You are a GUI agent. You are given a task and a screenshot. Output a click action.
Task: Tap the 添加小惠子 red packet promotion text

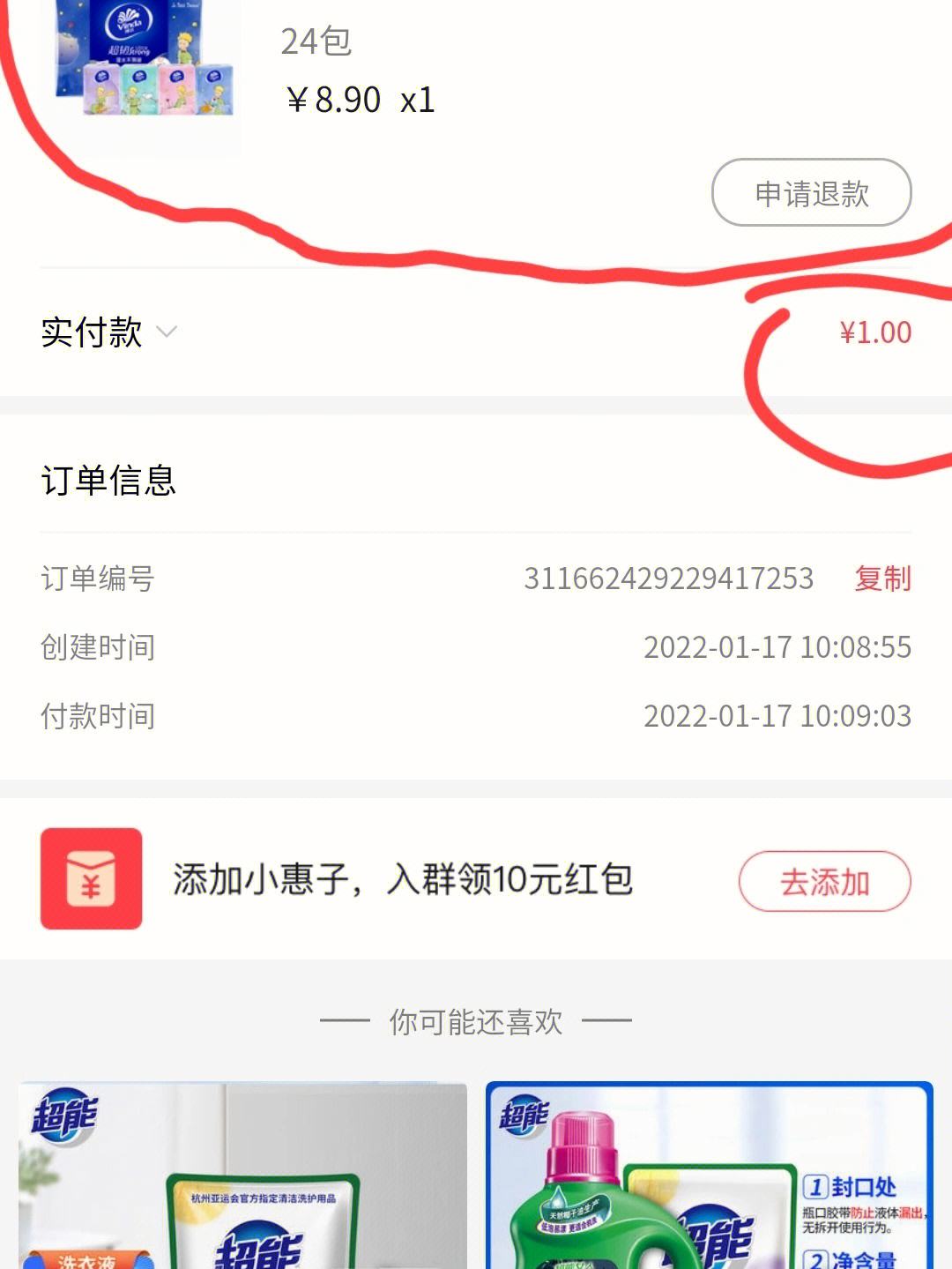pyautogui.click(x=401, y=881)
